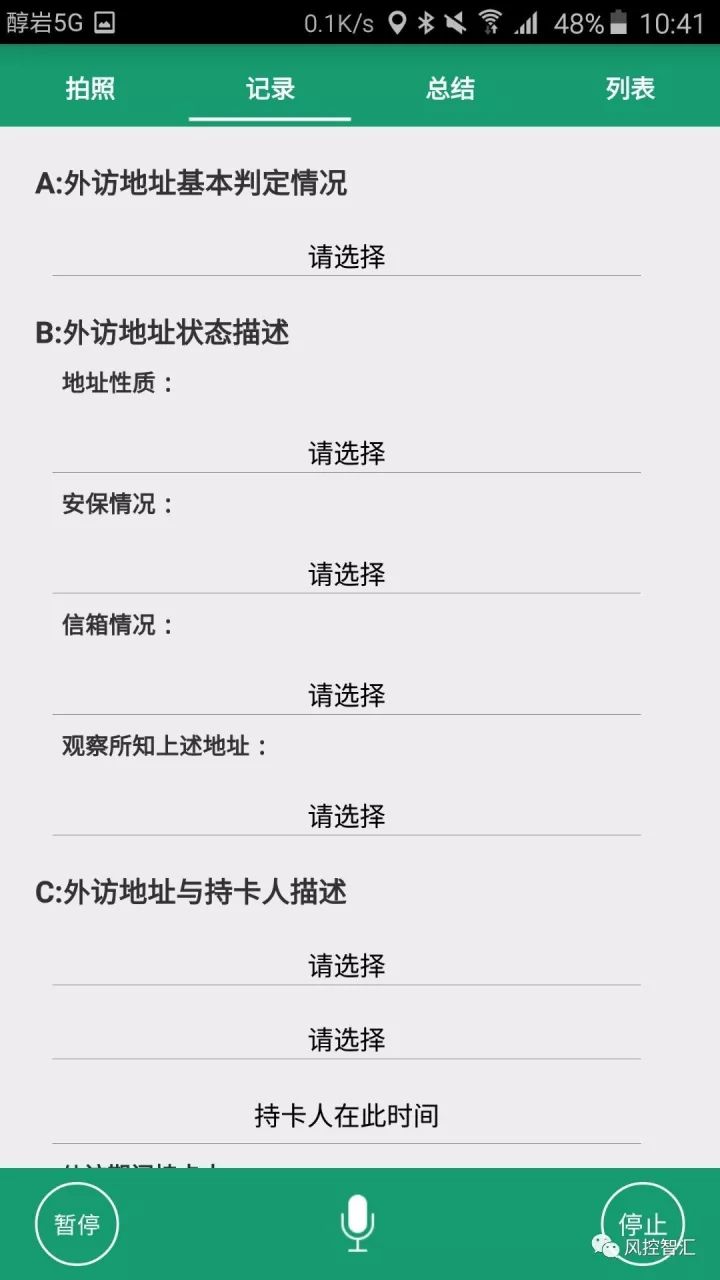Select the 记录 tab
The height and width of the screenshot is (1280, 720).
click(x=270, y=88)
